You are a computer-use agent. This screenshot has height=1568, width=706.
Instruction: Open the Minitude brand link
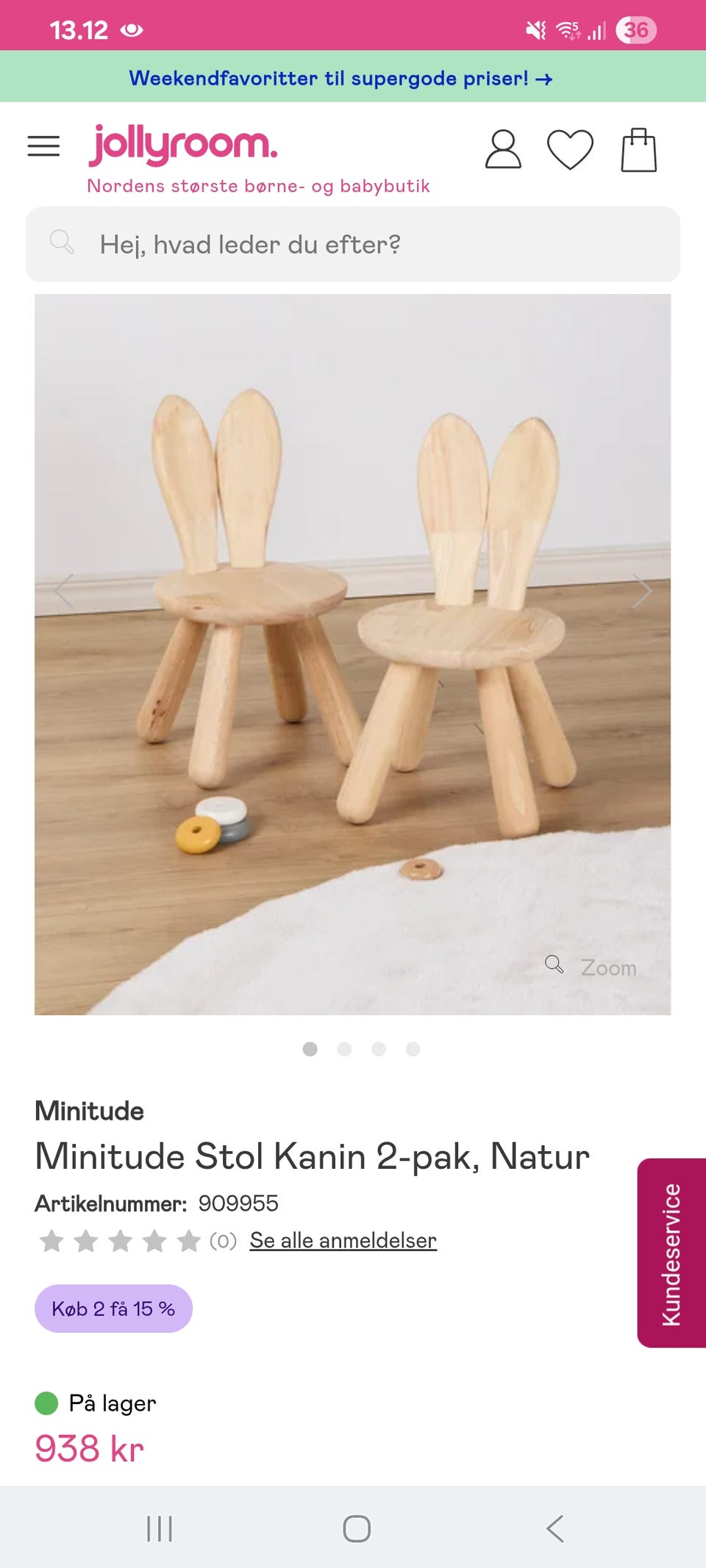pos(89,1111)
